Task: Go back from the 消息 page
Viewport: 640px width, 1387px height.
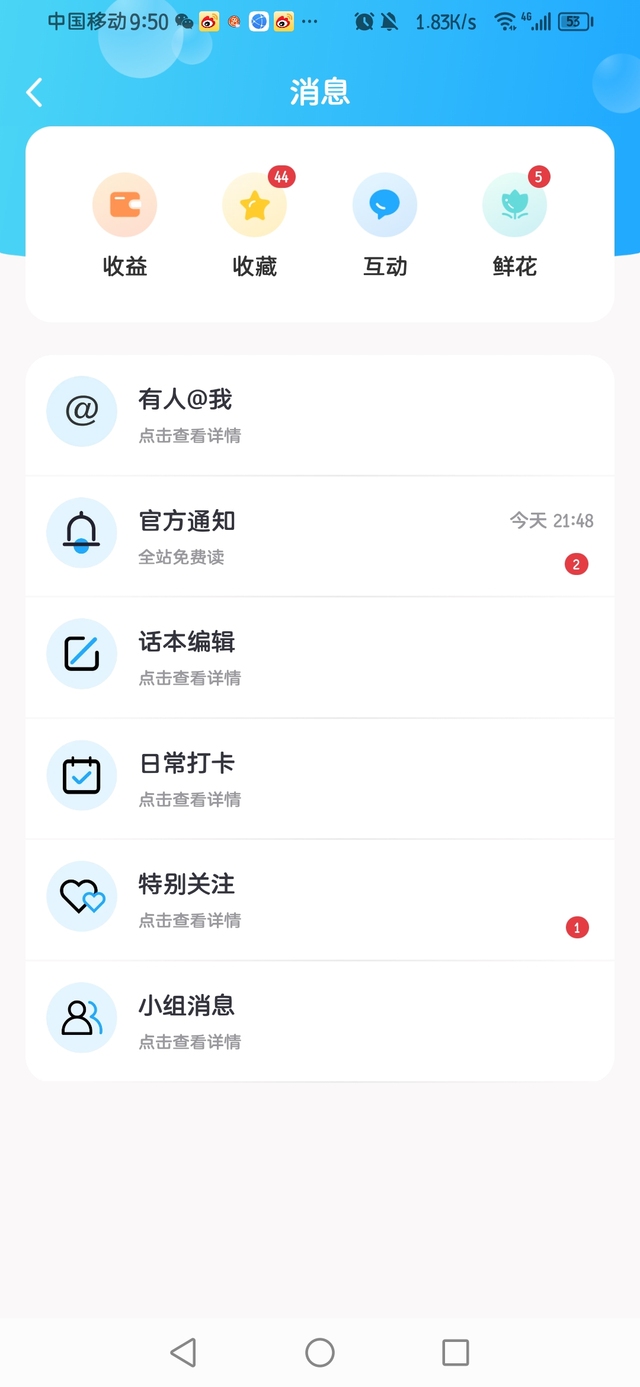Action: tap(35, 93)
